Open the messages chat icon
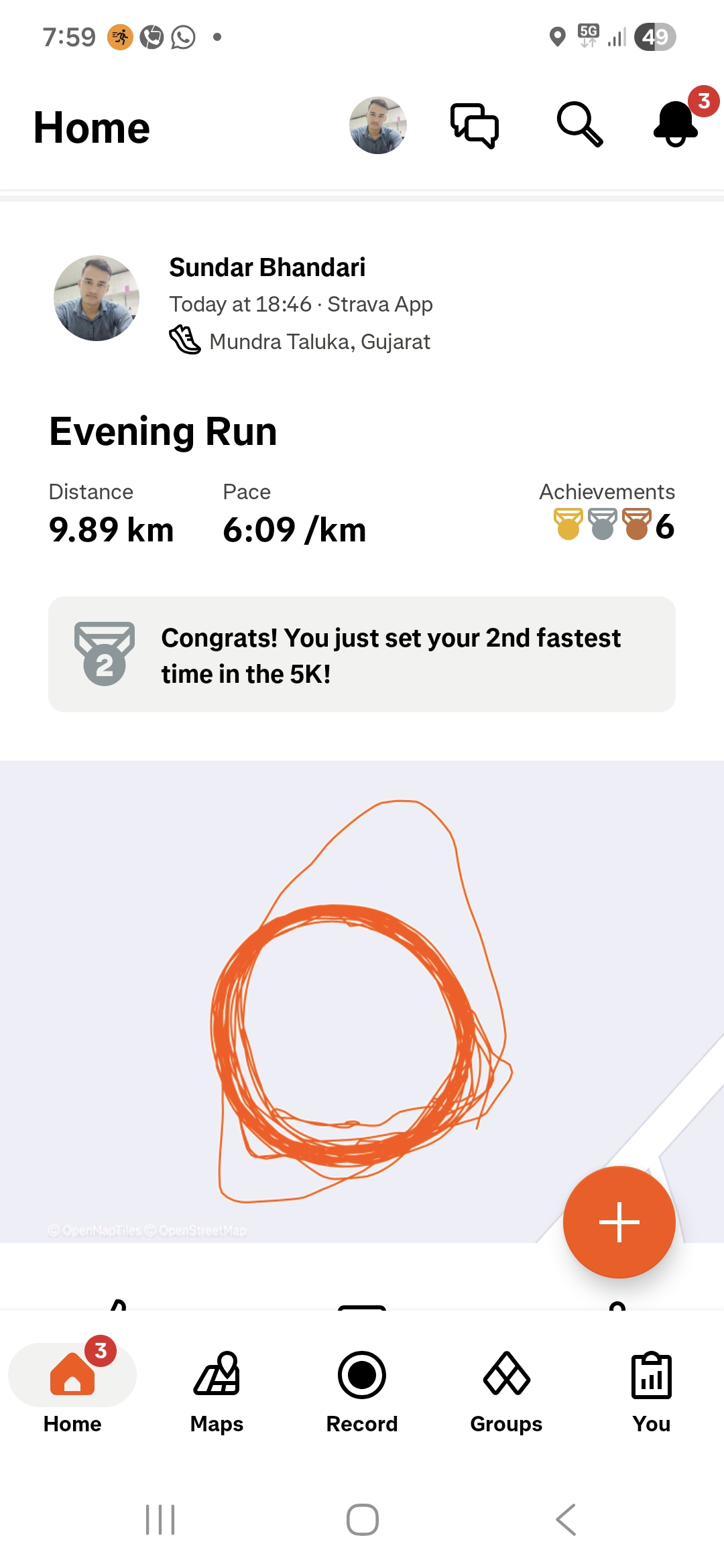Screen dimensions: 724x1568 pos(475,125)
